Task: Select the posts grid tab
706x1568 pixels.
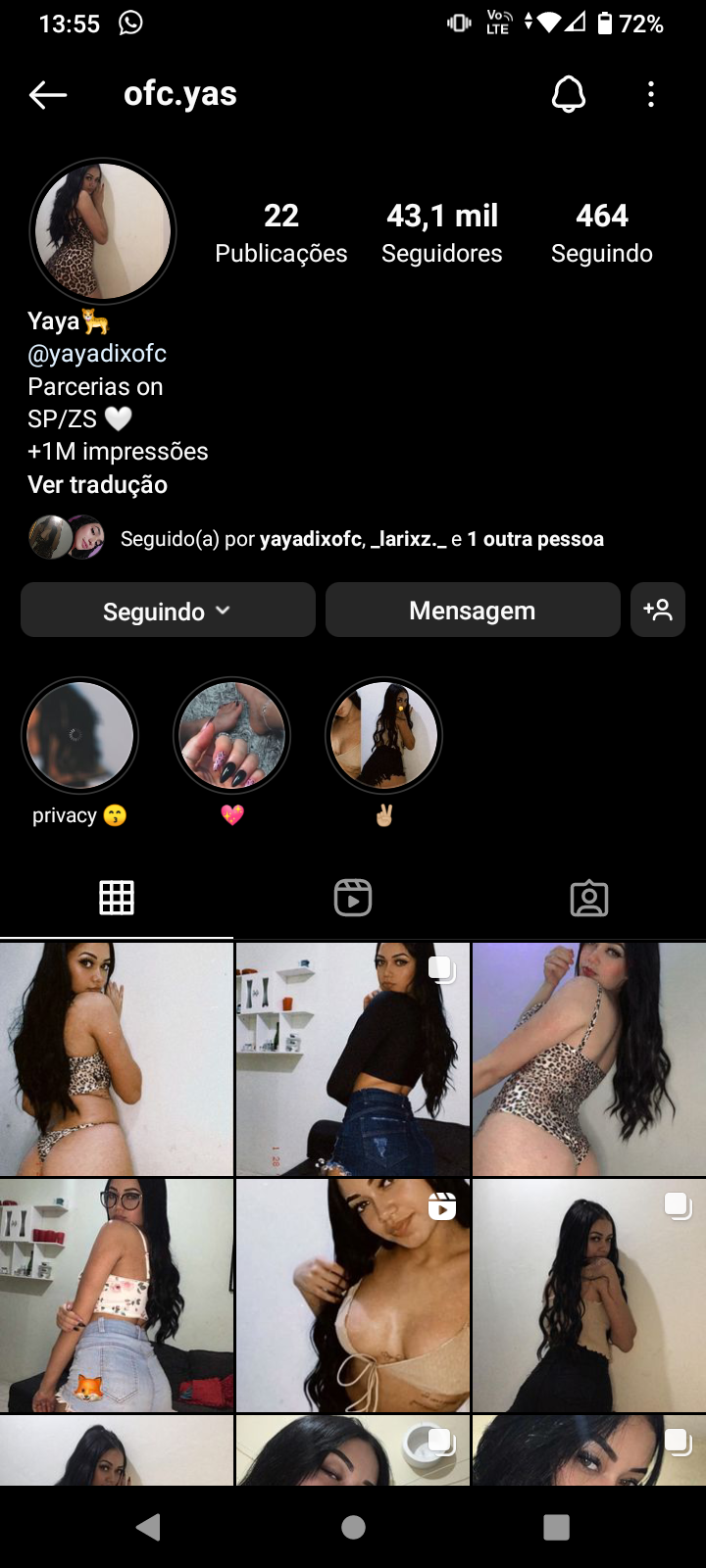Action: 117,898
